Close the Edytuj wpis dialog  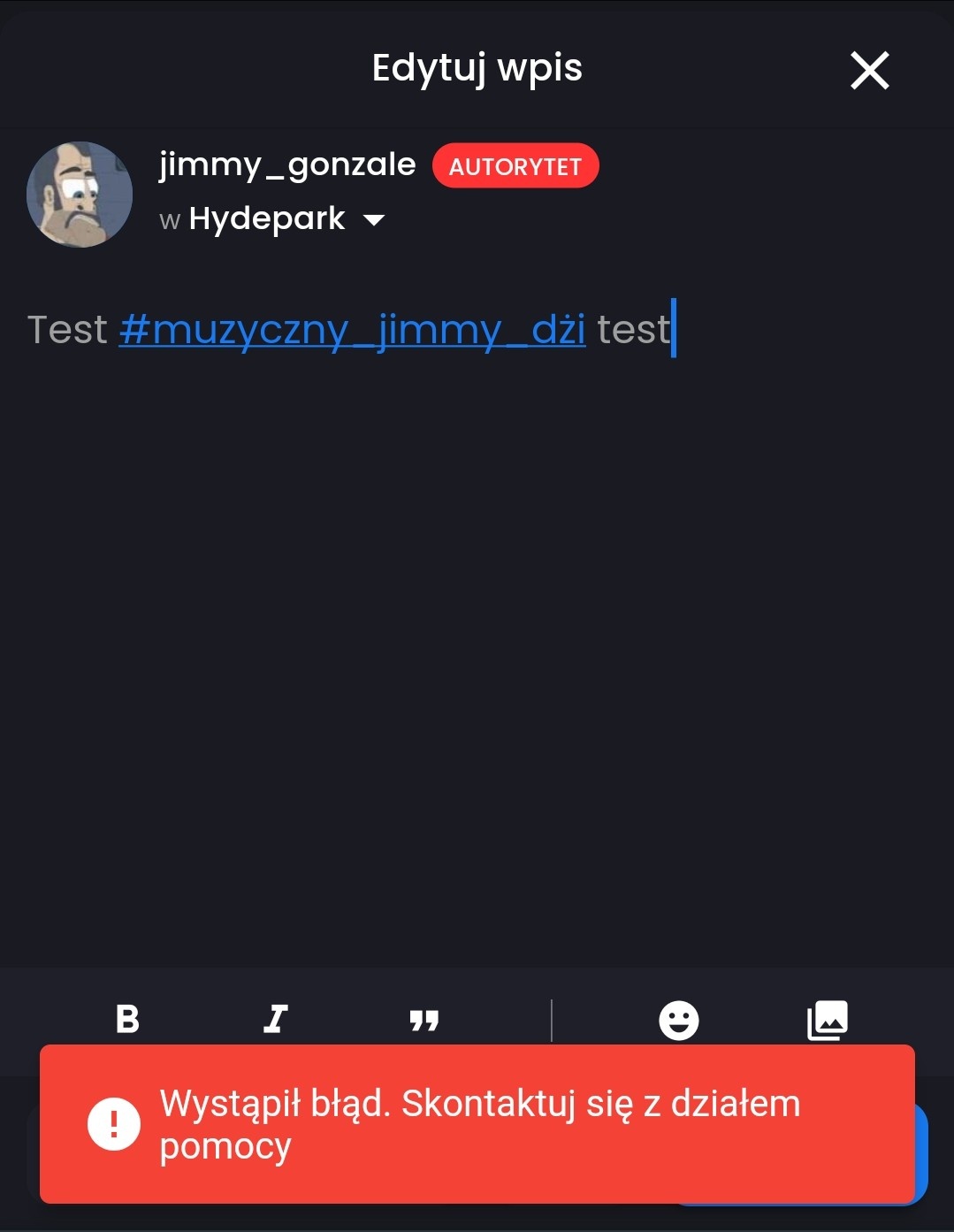tap(869, 70)
